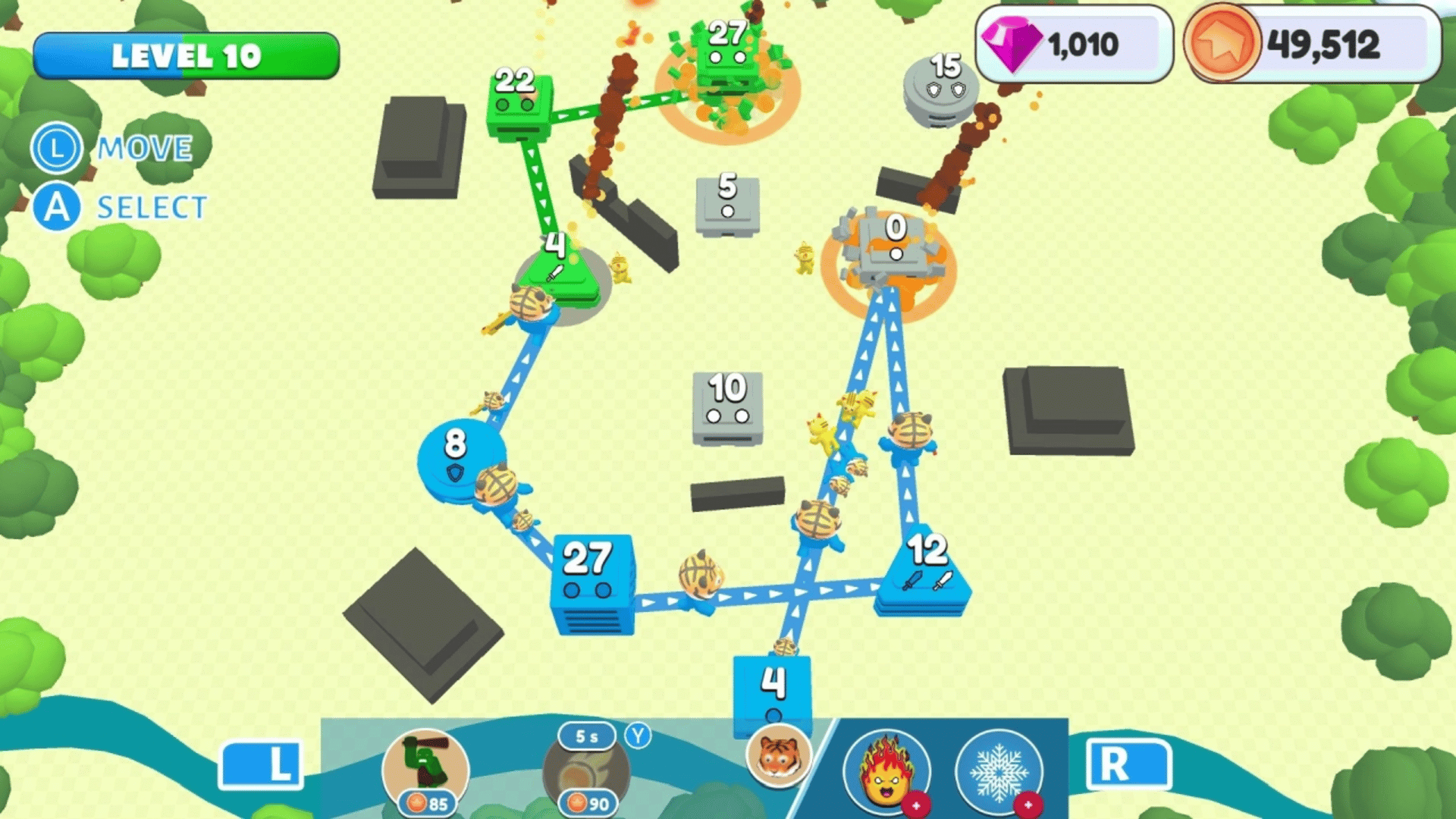Select the blue tower with 27 troops
Image resolution: width=1456 pixels, height=819 pixels.
click(x=592, y=585)
